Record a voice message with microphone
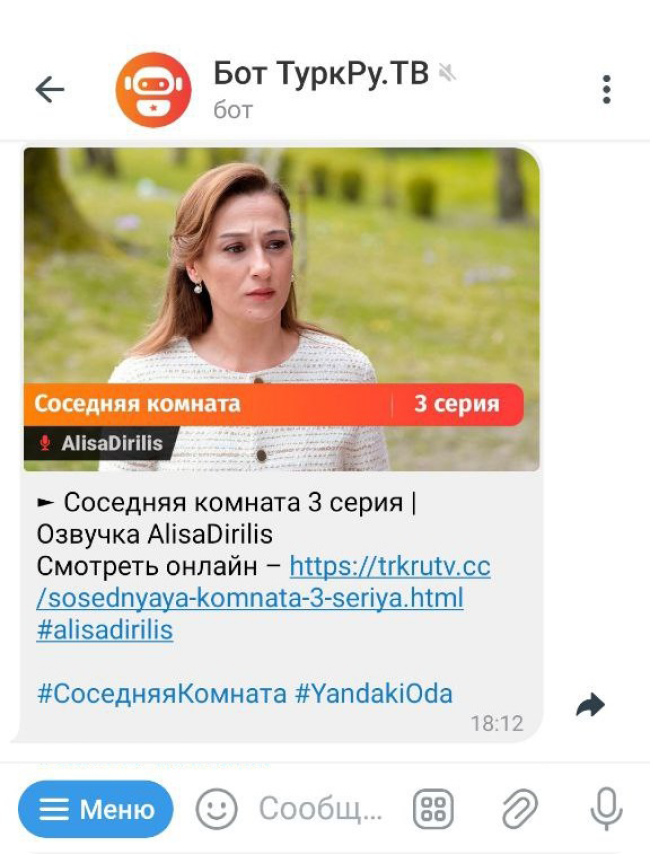Image resolution: width=650 pixels, height=854 pixels. [605, 809]
